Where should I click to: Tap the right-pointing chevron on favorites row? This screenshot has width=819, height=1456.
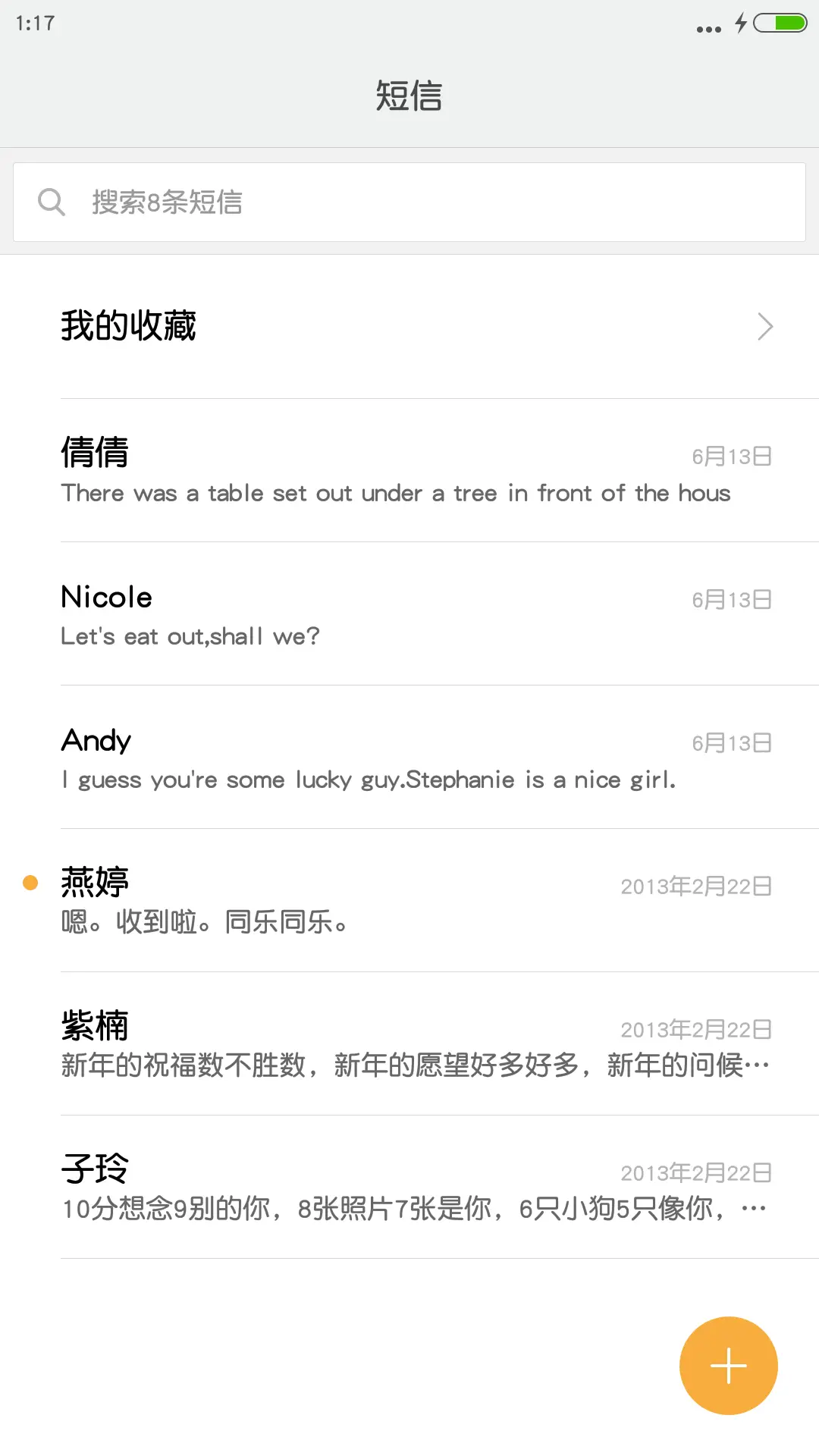(x=764, y=326)
